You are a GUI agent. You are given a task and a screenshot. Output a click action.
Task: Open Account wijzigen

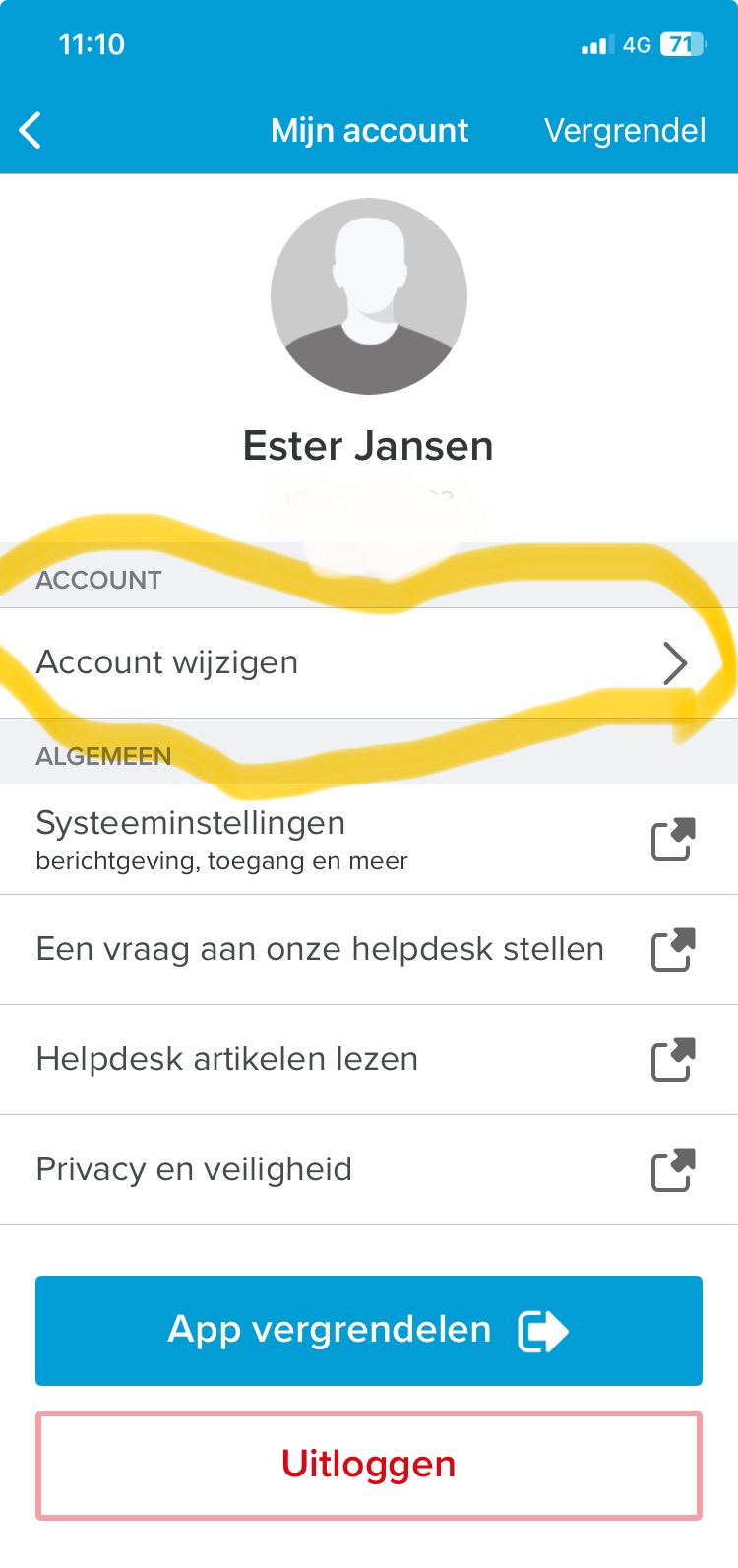point(369,662)
